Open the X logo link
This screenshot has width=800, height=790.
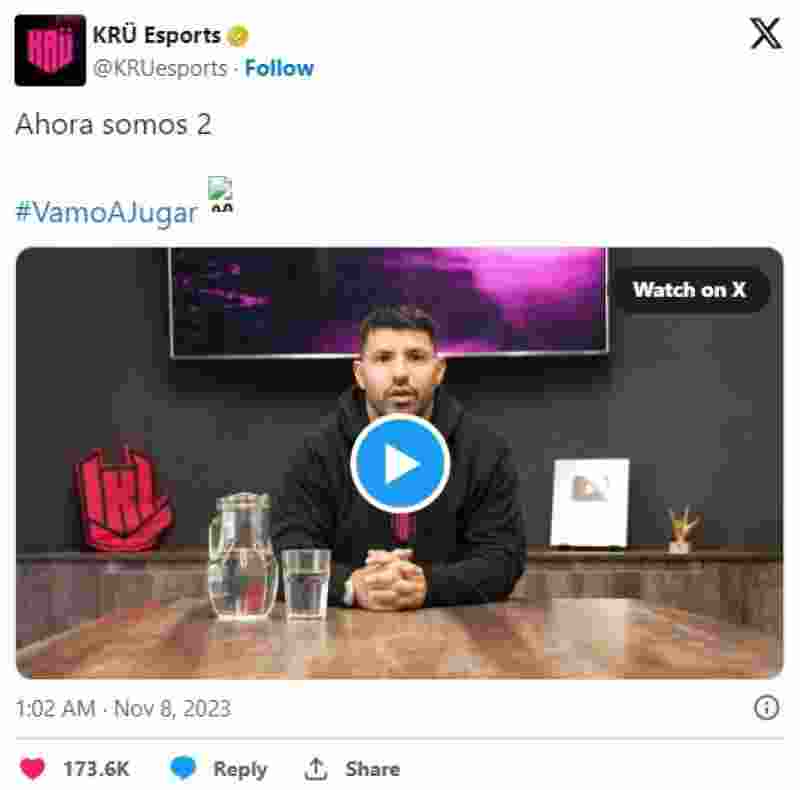pos(766,34)
